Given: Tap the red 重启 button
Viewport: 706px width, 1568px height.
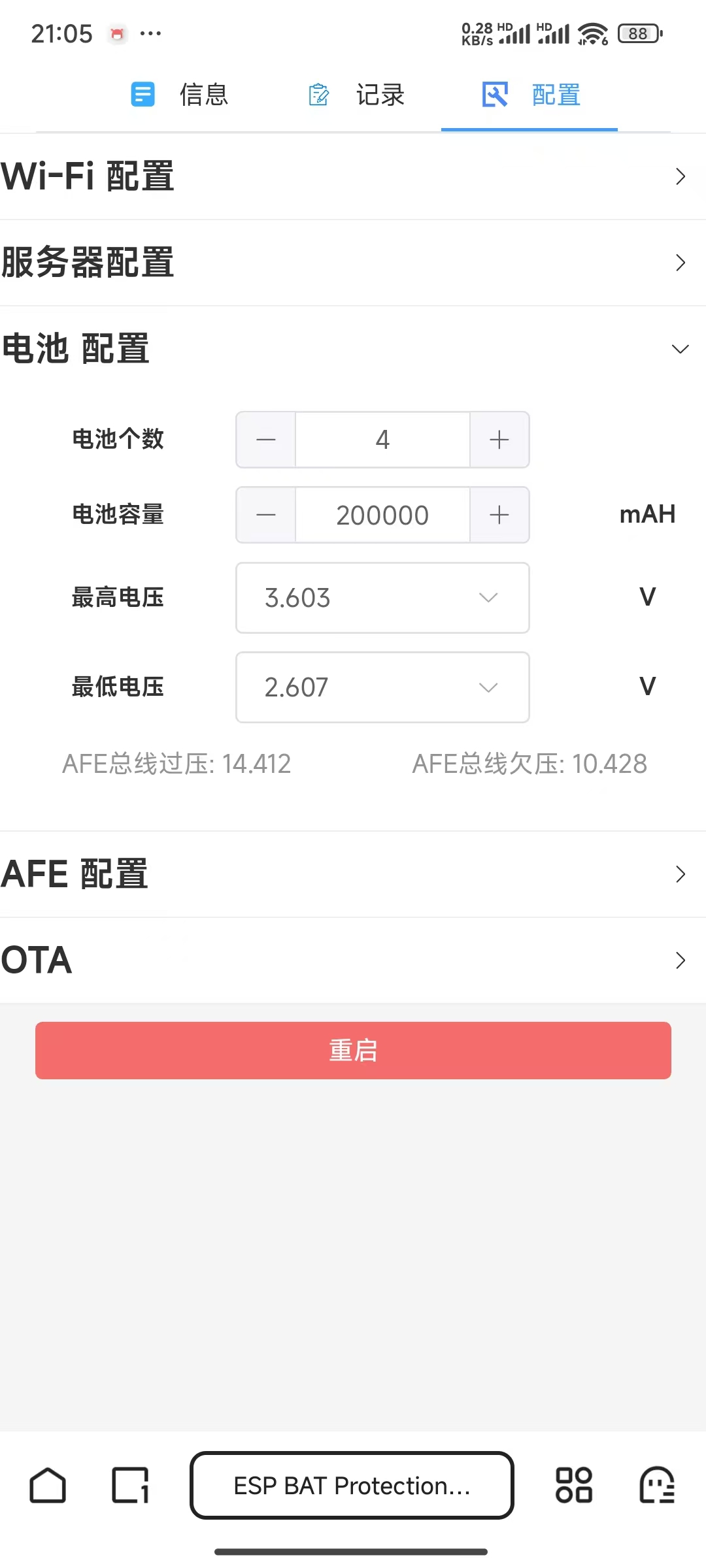Looking at the screenshot, I should point(353,1051).
